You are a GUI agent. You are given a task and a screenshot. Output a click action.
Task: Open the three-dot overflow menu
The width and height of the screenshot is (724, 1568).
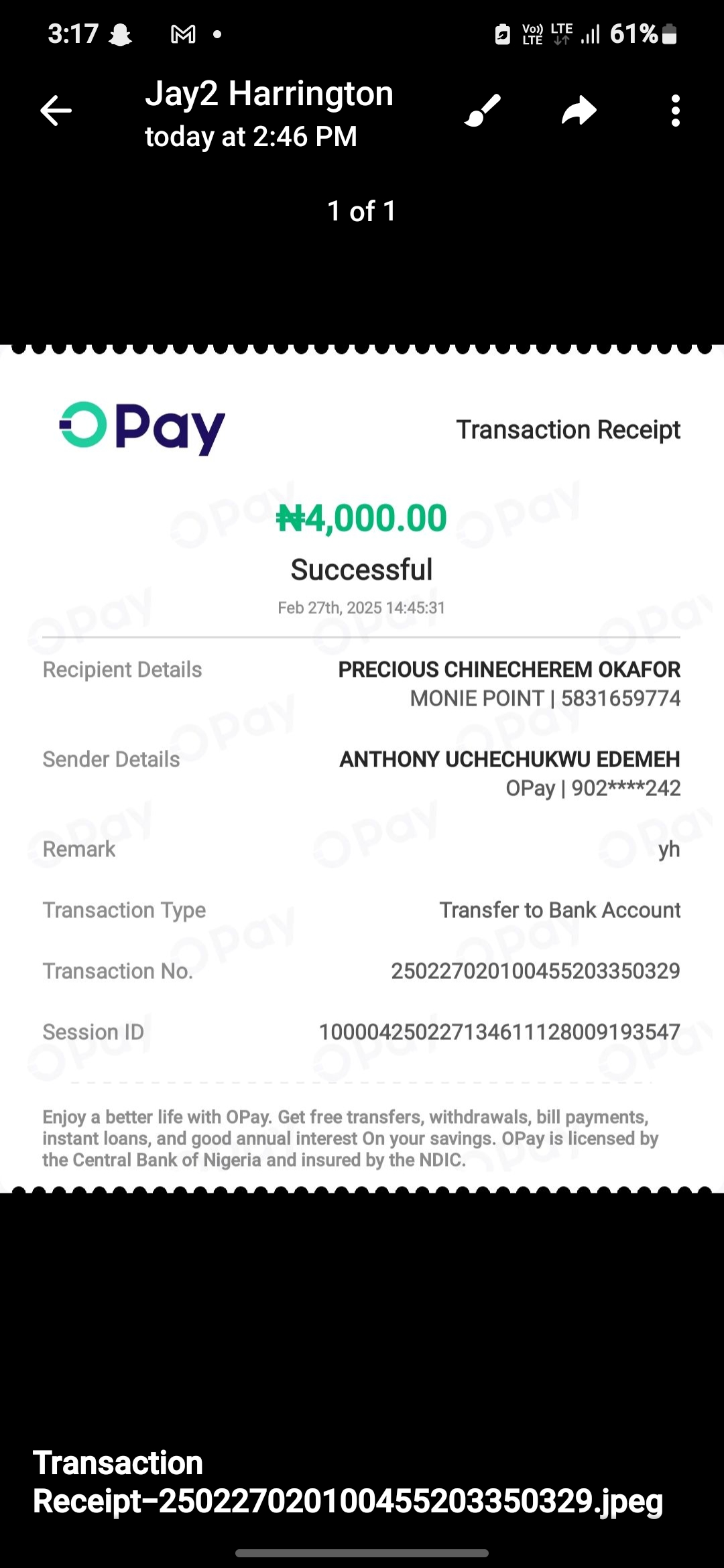coord(675,111)
